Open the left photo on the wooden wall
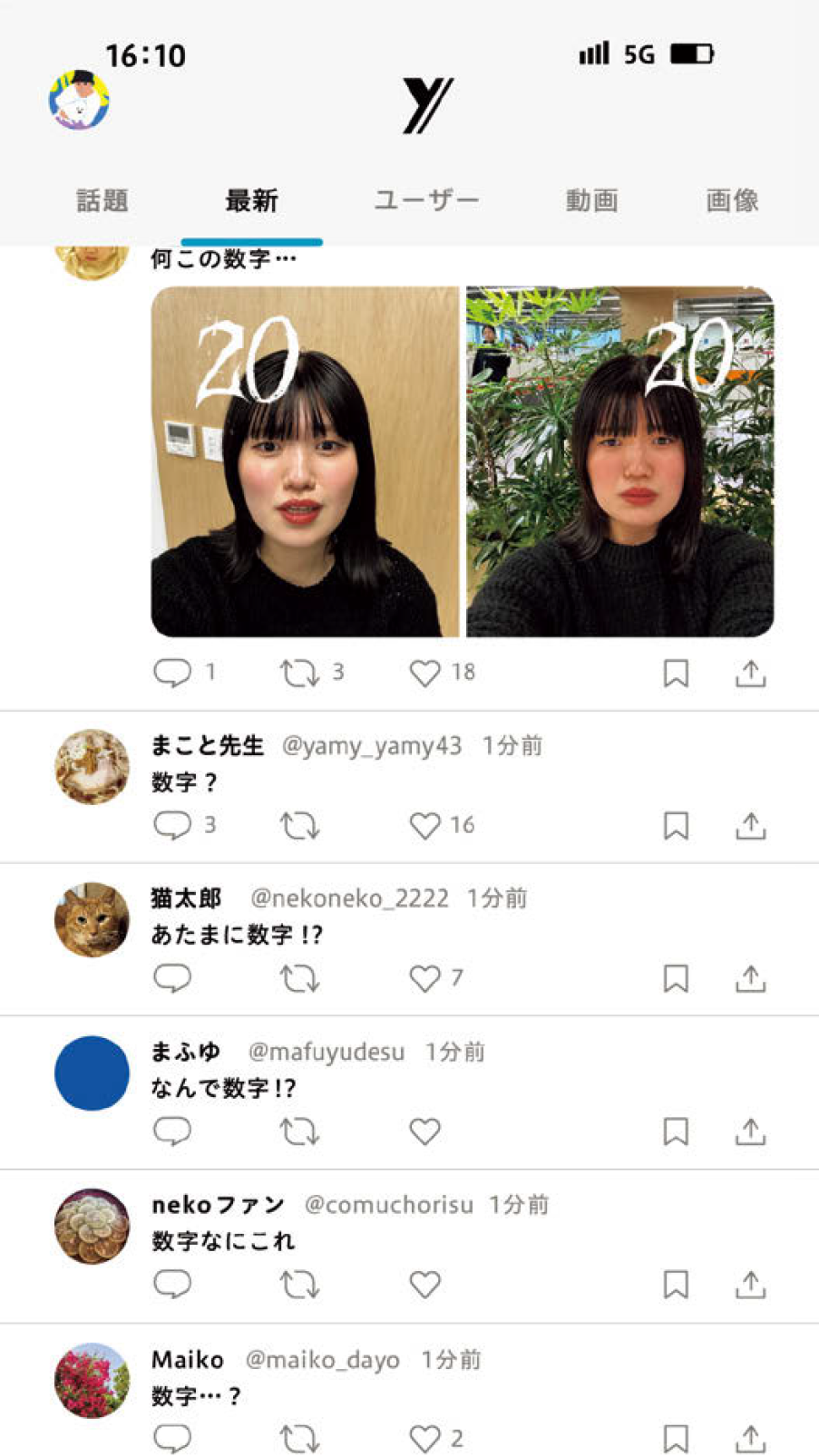 pyautogui.click(x=305, y=461)
